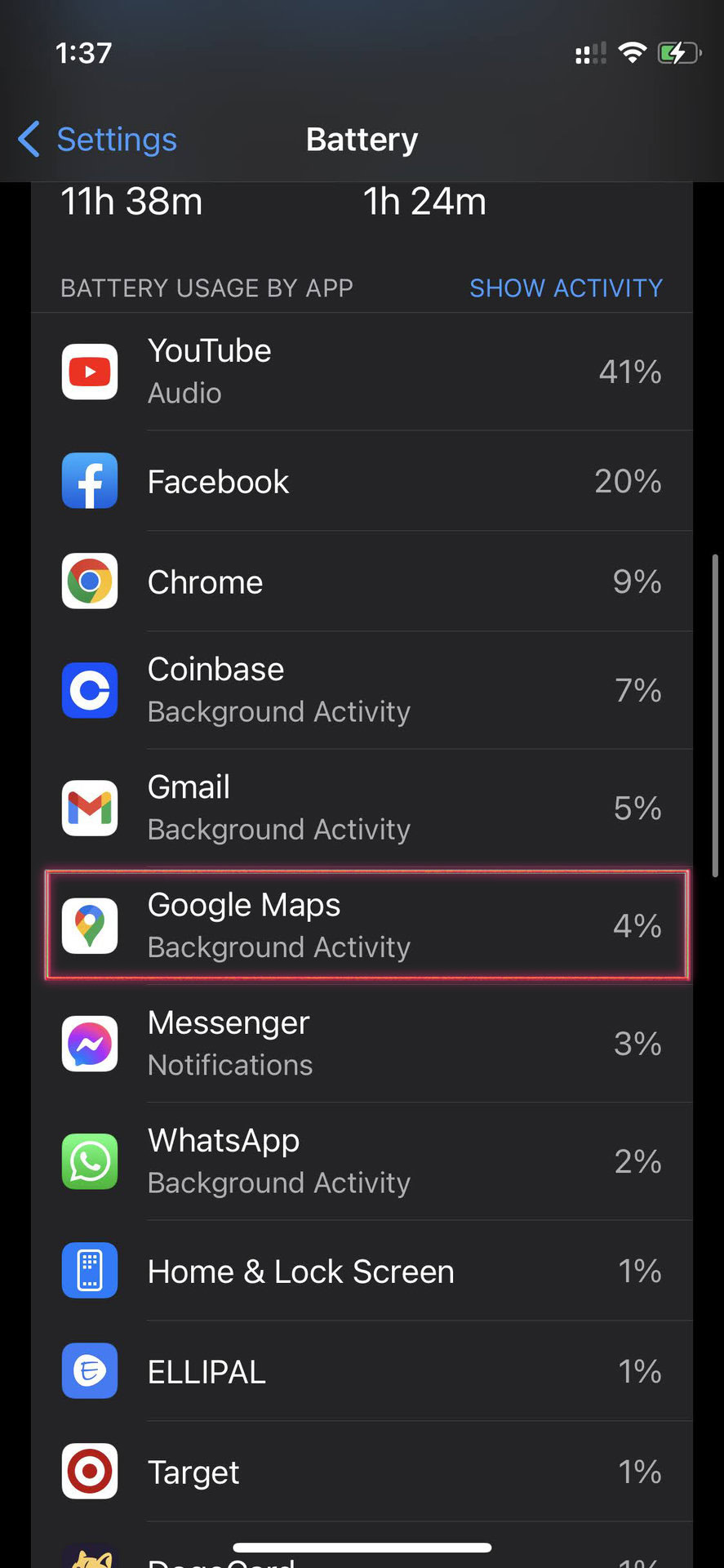Image resolution: width=724 pixels, height=1568 pixels.
Task: Select the Target battery row
Action: click(x=362, y=1472)
